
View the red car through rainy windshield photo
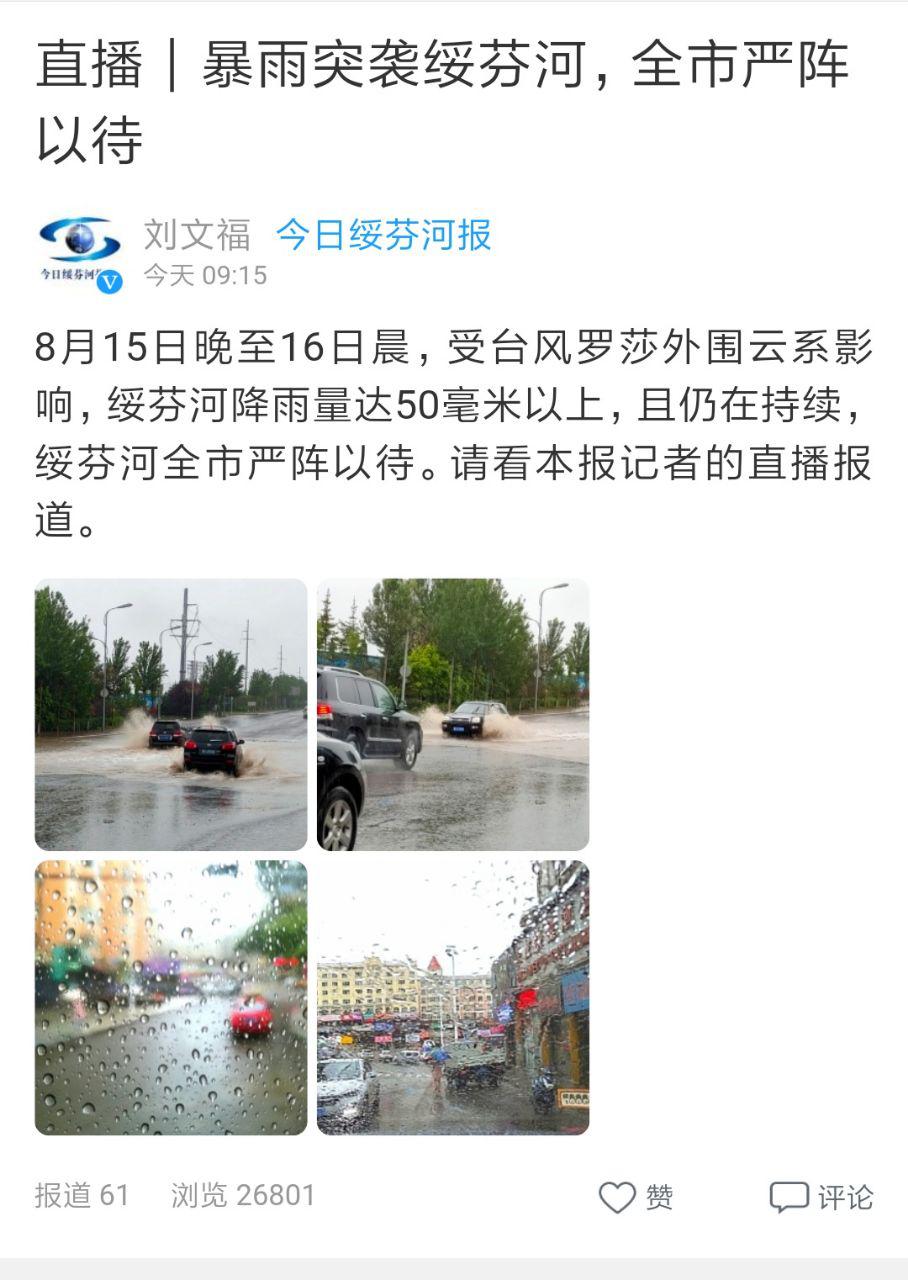(x=171, y=997)
